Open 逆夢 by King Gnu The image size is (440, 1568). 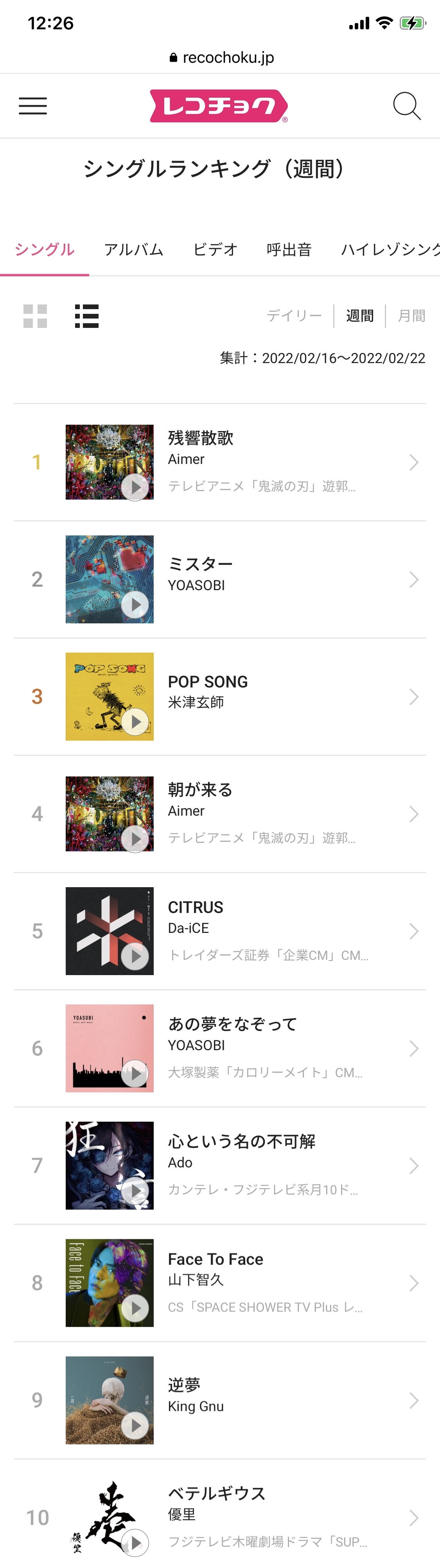[262, 1400]
